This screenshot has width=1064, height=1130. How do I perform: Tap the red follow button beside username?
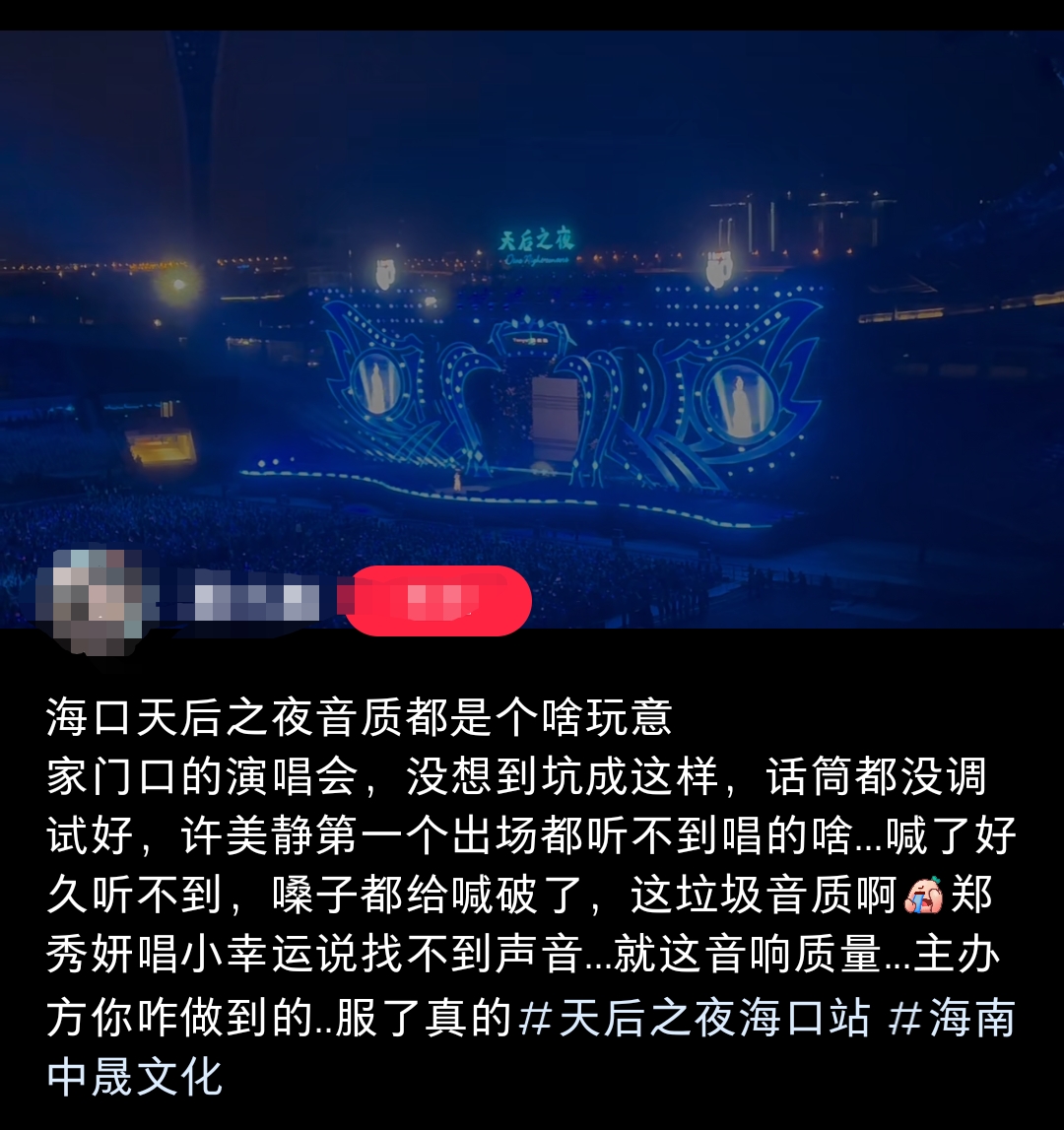pos(436,600)
